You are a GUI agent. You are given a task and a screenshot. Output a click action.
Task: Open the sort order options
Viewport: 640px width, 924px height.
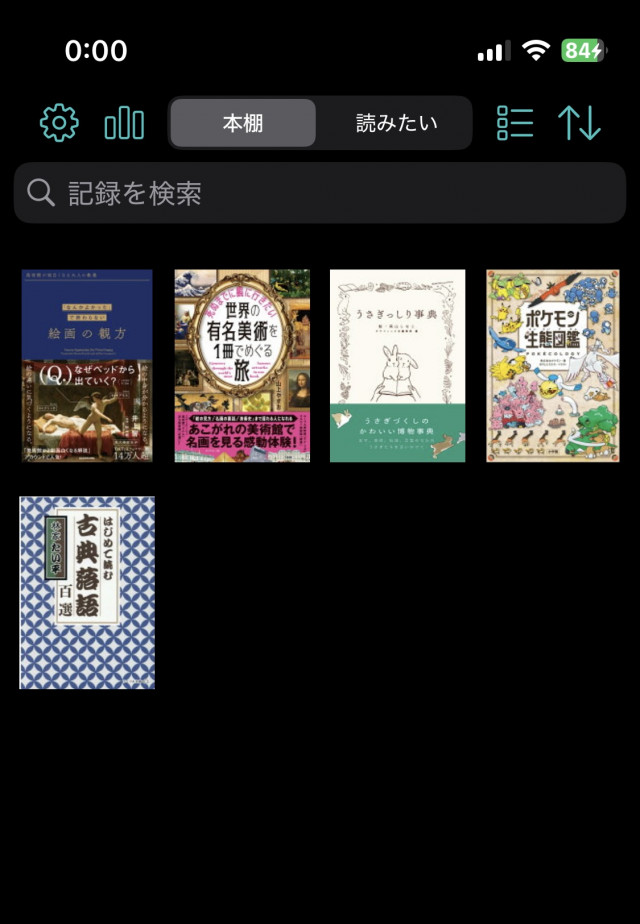(x=579, y=123)
